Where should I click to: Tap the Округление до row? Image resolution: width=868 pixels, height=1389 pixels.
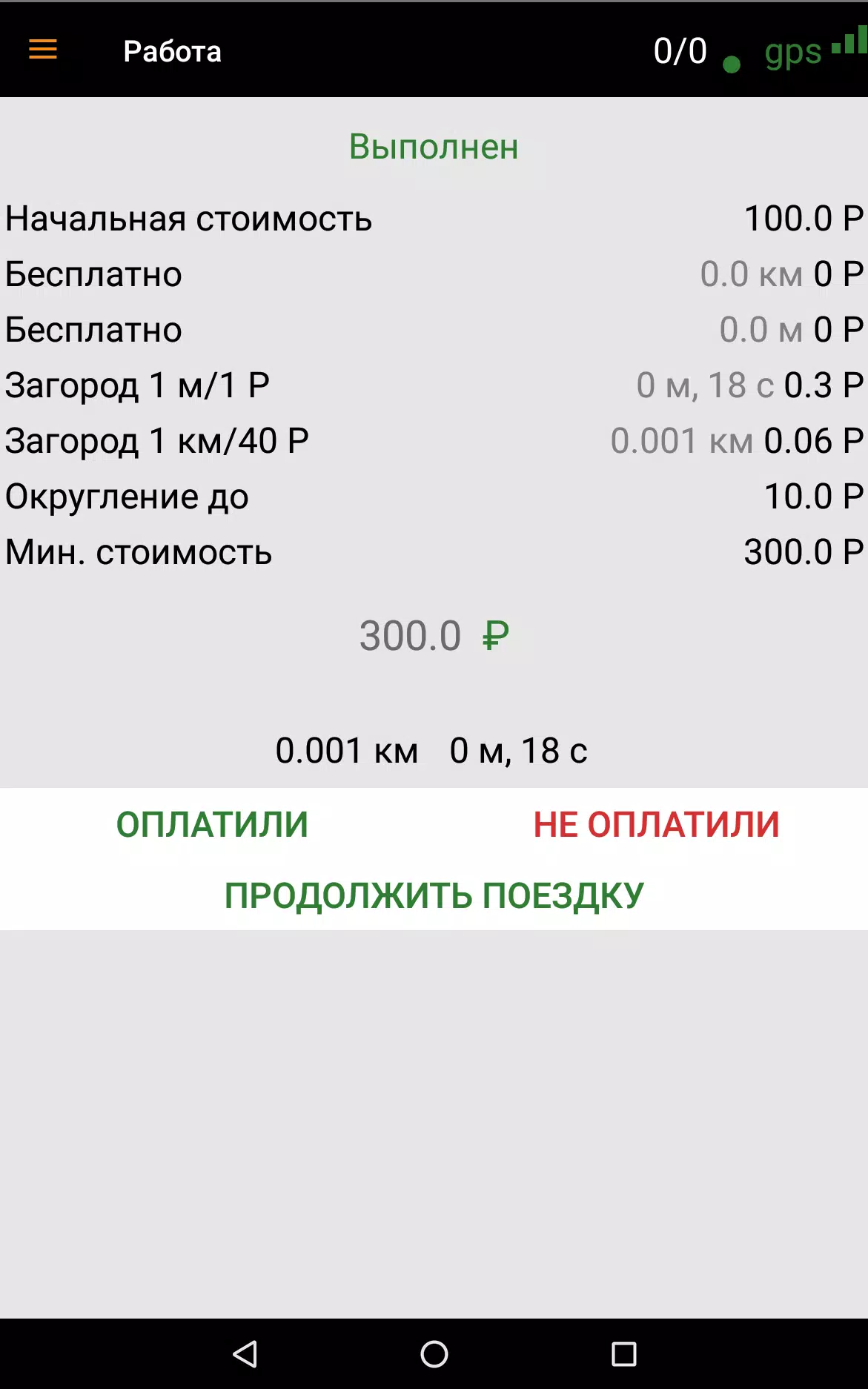coord(433,497)
